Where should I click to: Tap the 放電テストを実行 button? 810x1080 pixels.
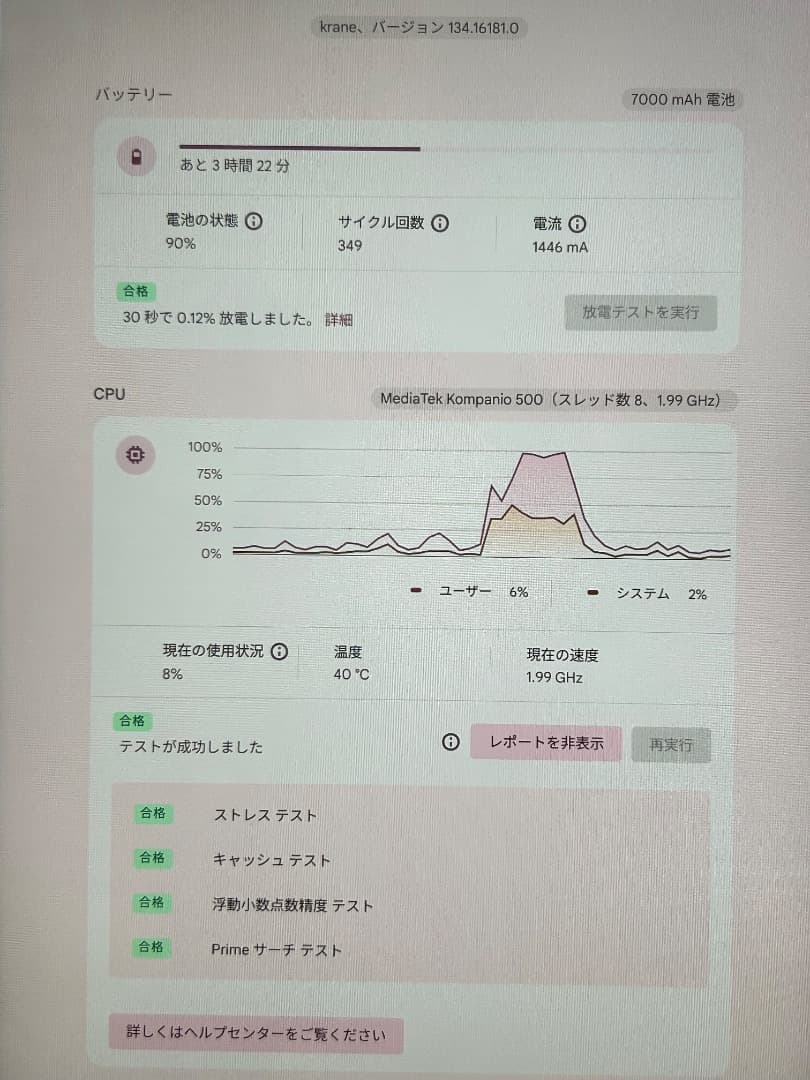click(640, 313)
